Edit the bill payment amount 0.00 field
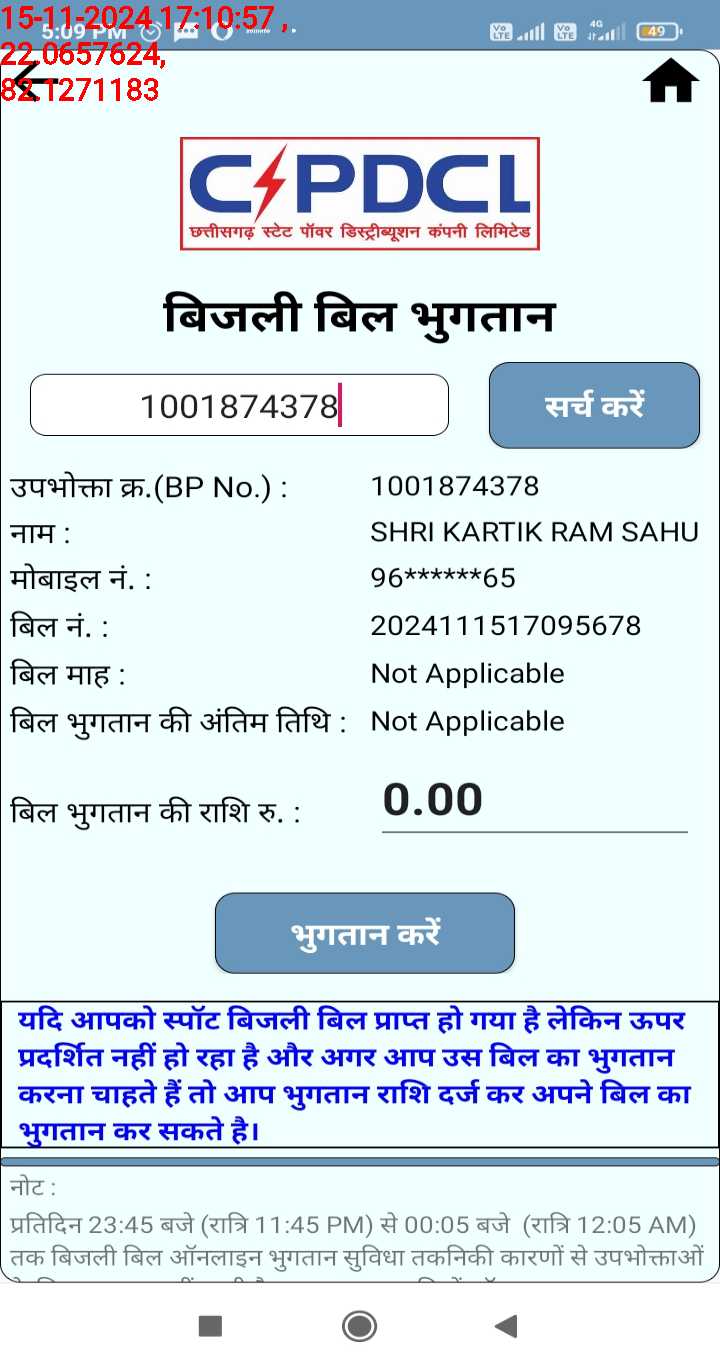The image size is (720, 1369). point(534,802)
